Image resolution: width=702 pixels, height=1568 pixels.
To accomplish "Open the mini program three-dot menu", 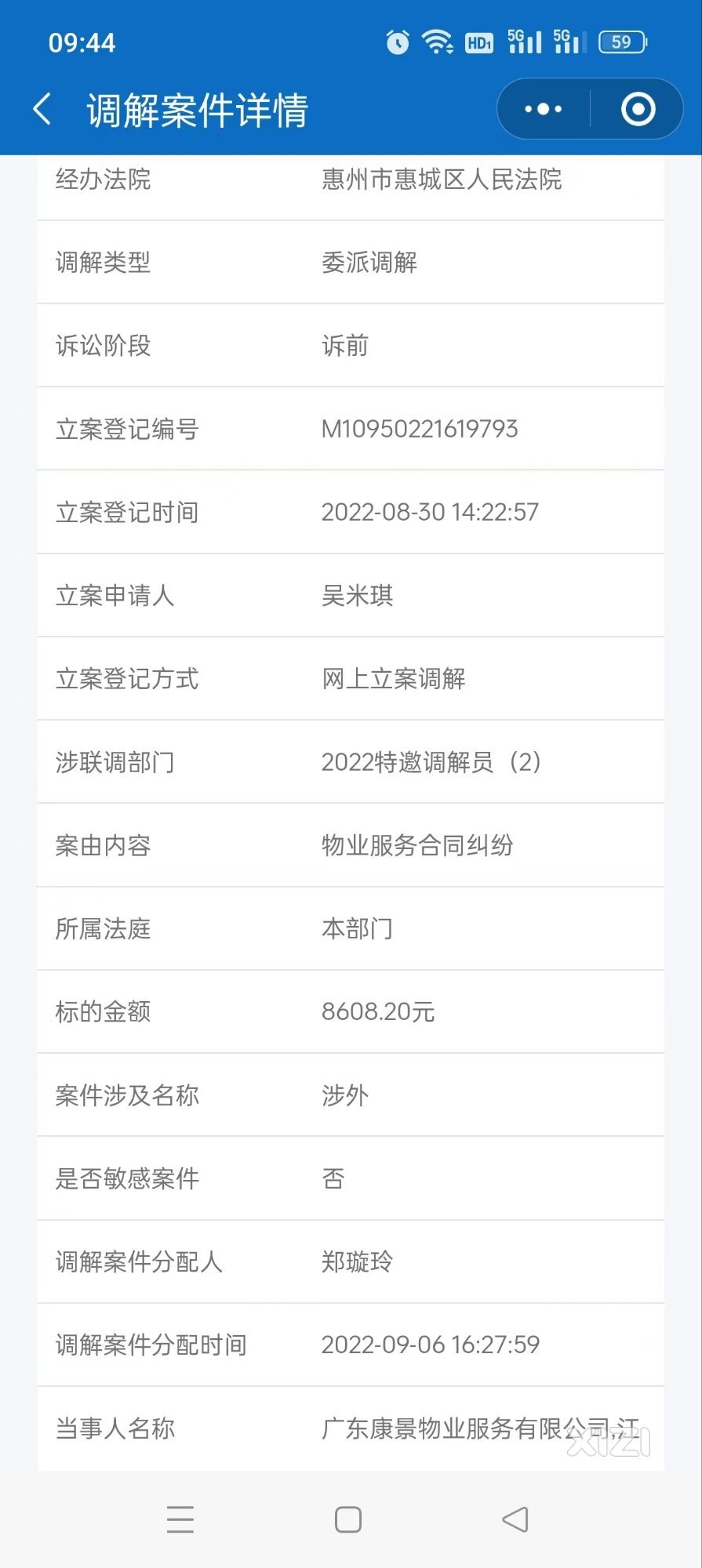I will 544,109.
